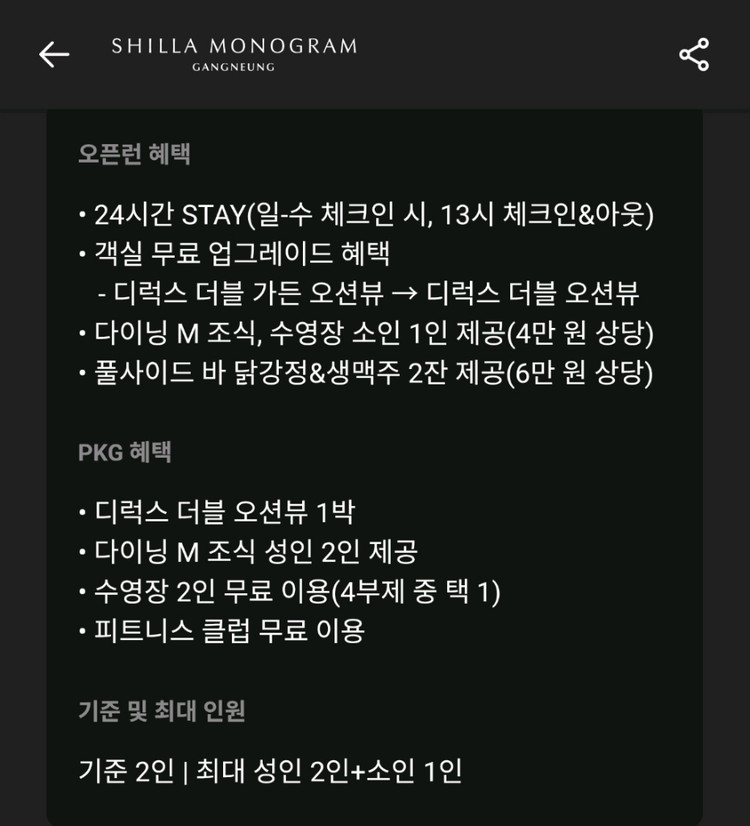Share this Shilla Monogram package page
The width and height of the screenshot is (750, 826).
(694, 54)
